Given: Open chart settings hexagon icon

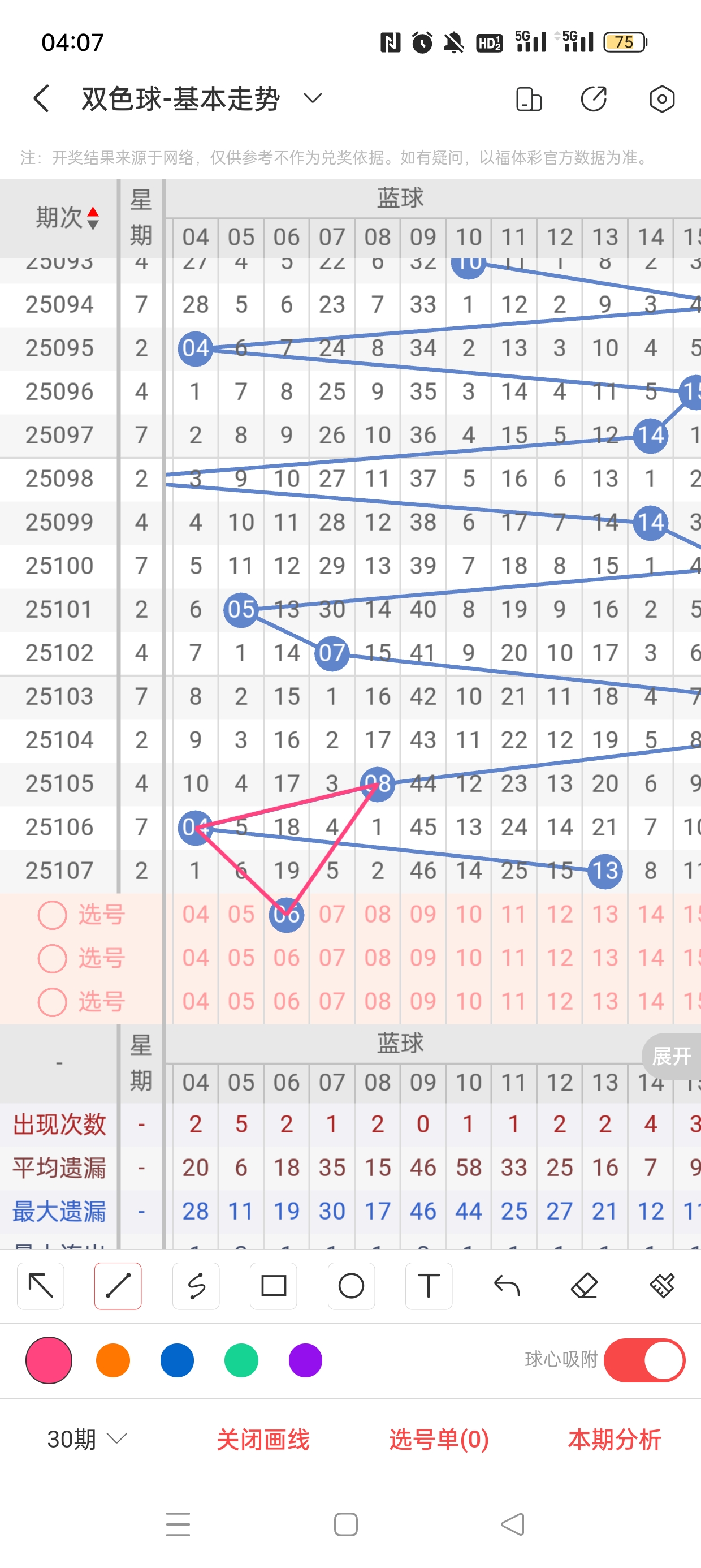Looking at the screenshot, I should 661,98.
